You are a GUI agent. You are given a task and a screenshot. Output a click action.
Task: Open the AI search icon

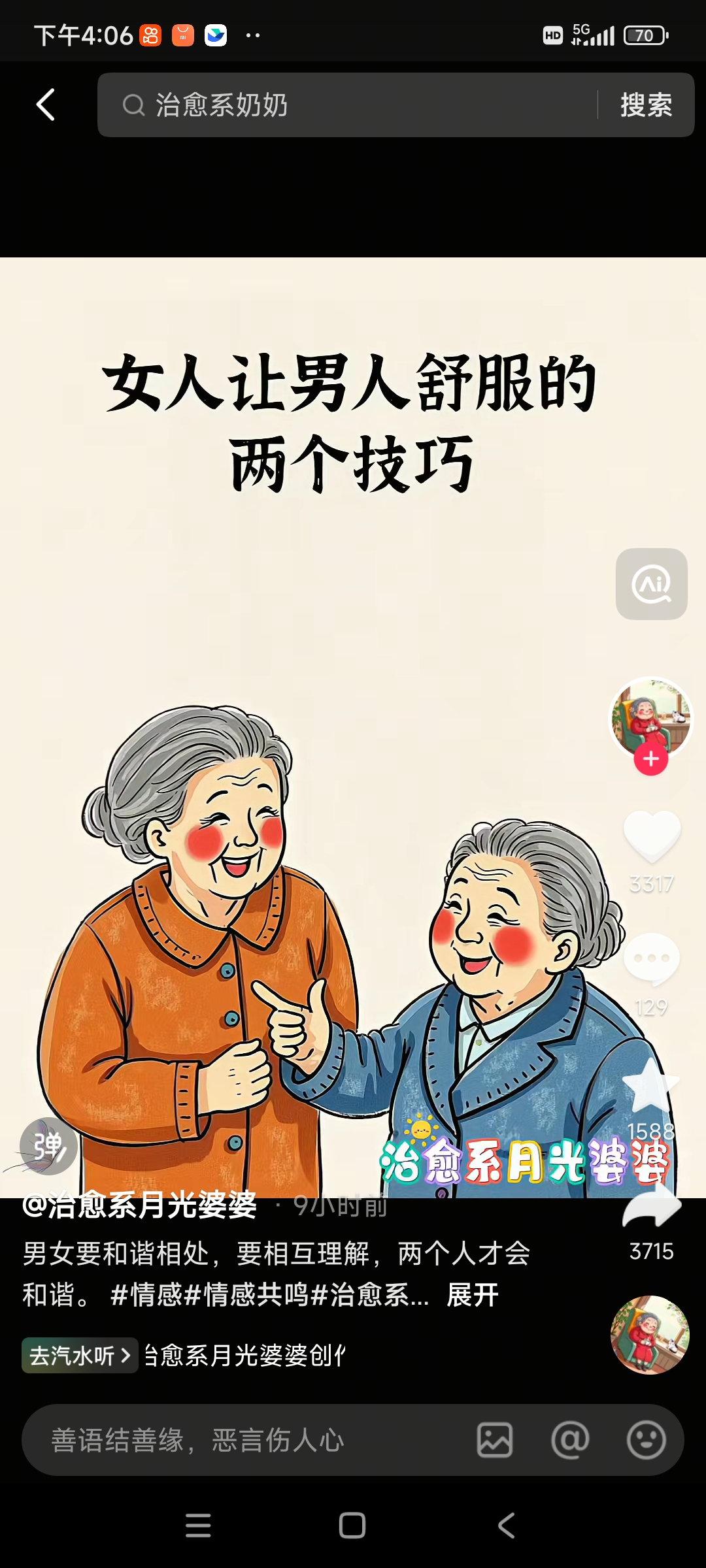[651, 584]
